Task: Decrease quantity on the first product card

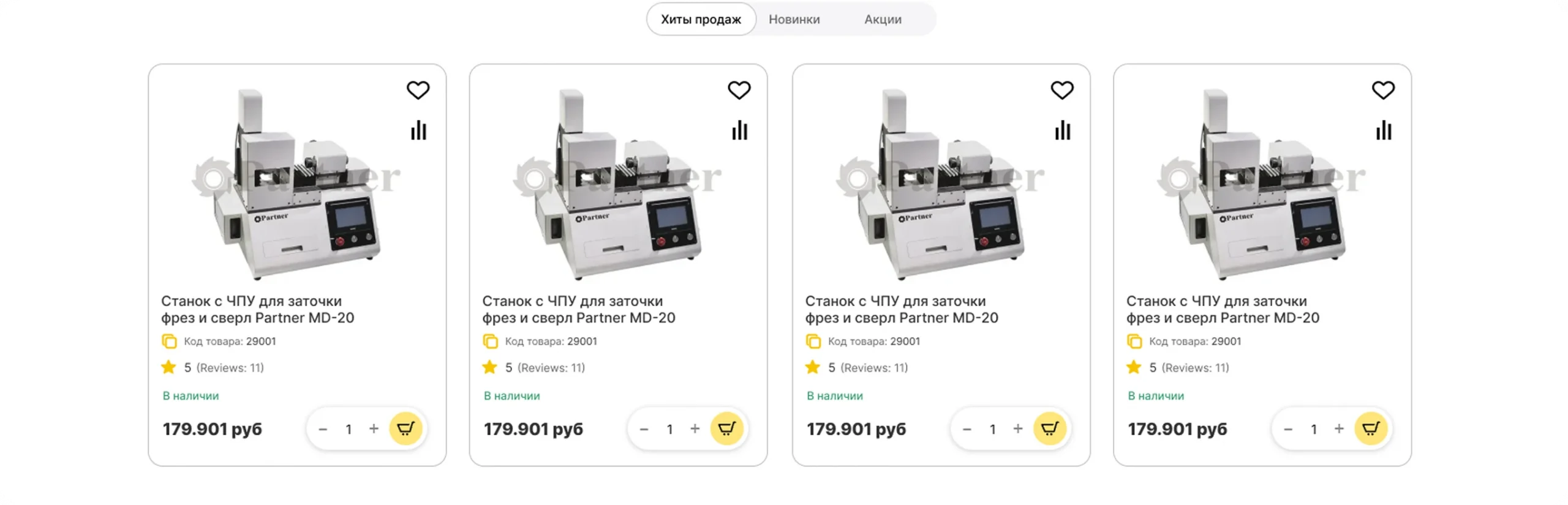Action: (322, 428)
